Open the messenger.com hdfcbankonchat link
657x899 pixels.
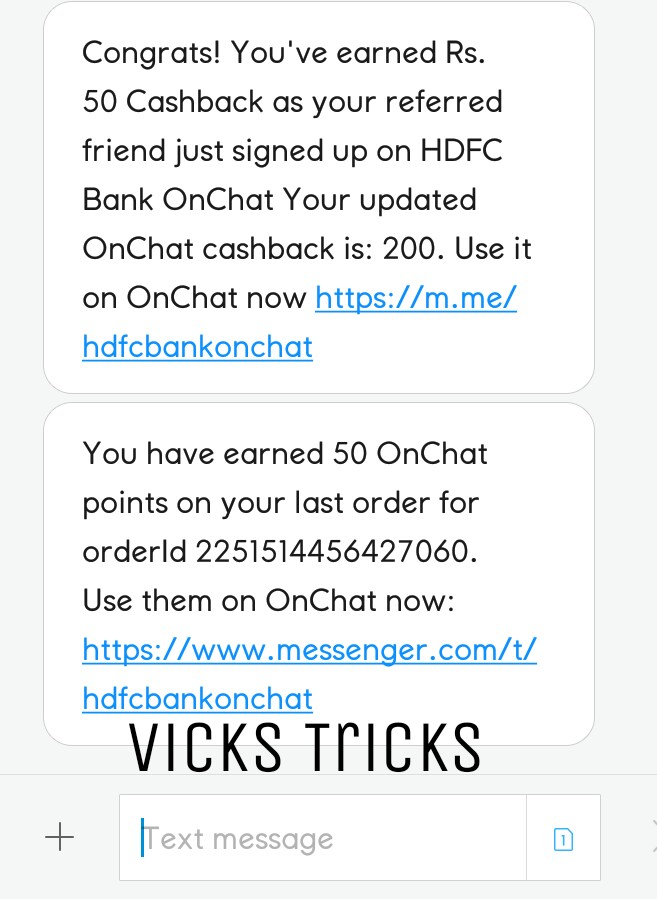click(x=309, y=650)
